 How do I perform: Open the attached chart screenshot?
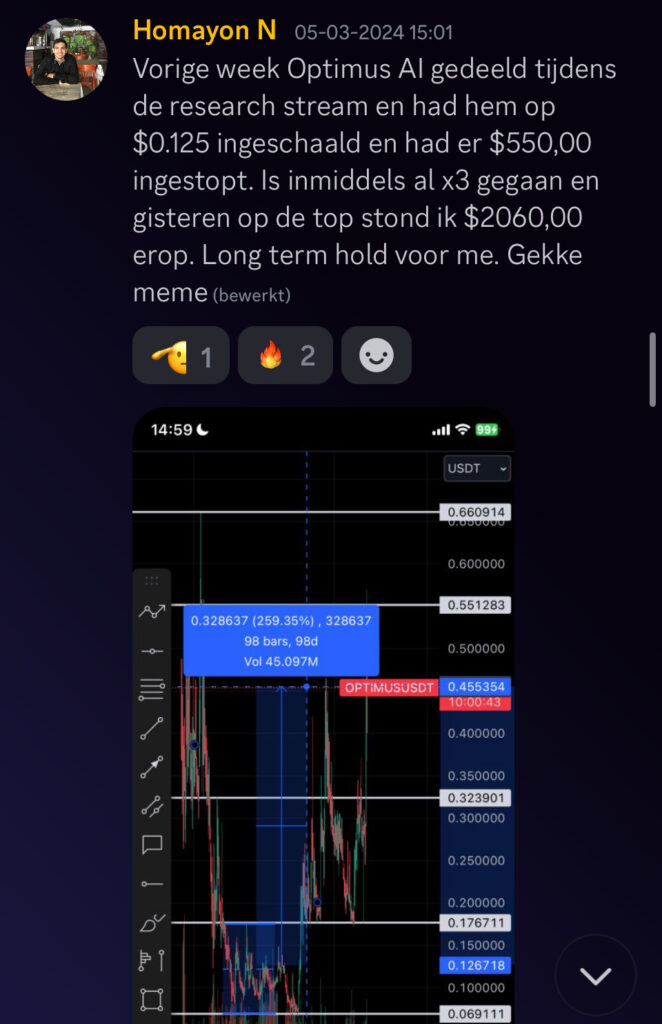point(323,715)
